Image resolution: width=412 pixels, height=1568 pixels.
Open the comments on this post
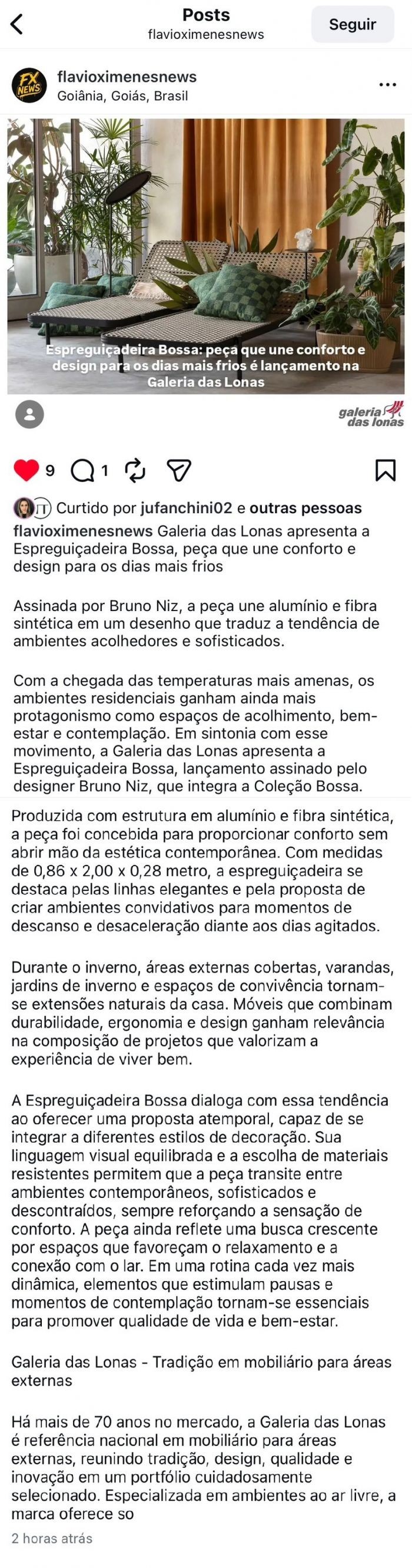(82, 470)
